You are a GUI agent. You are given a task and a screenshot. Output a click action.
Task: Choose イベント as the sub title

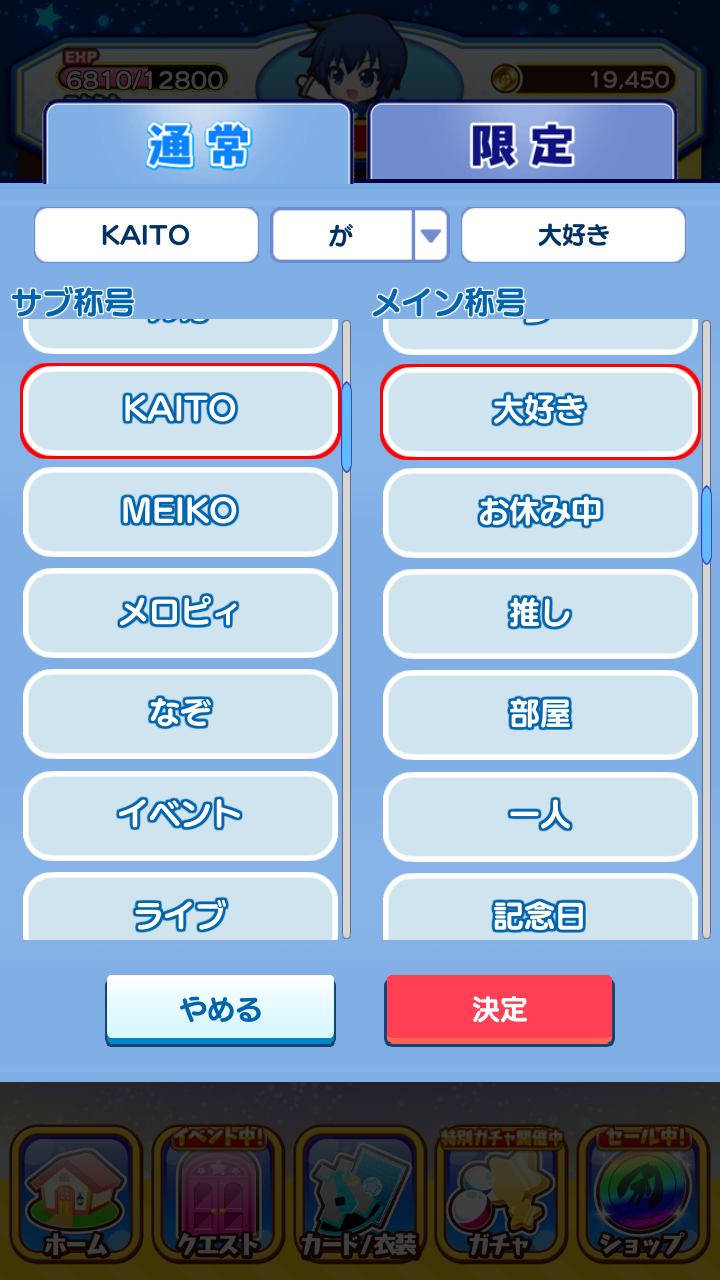(x=180, y=815)
